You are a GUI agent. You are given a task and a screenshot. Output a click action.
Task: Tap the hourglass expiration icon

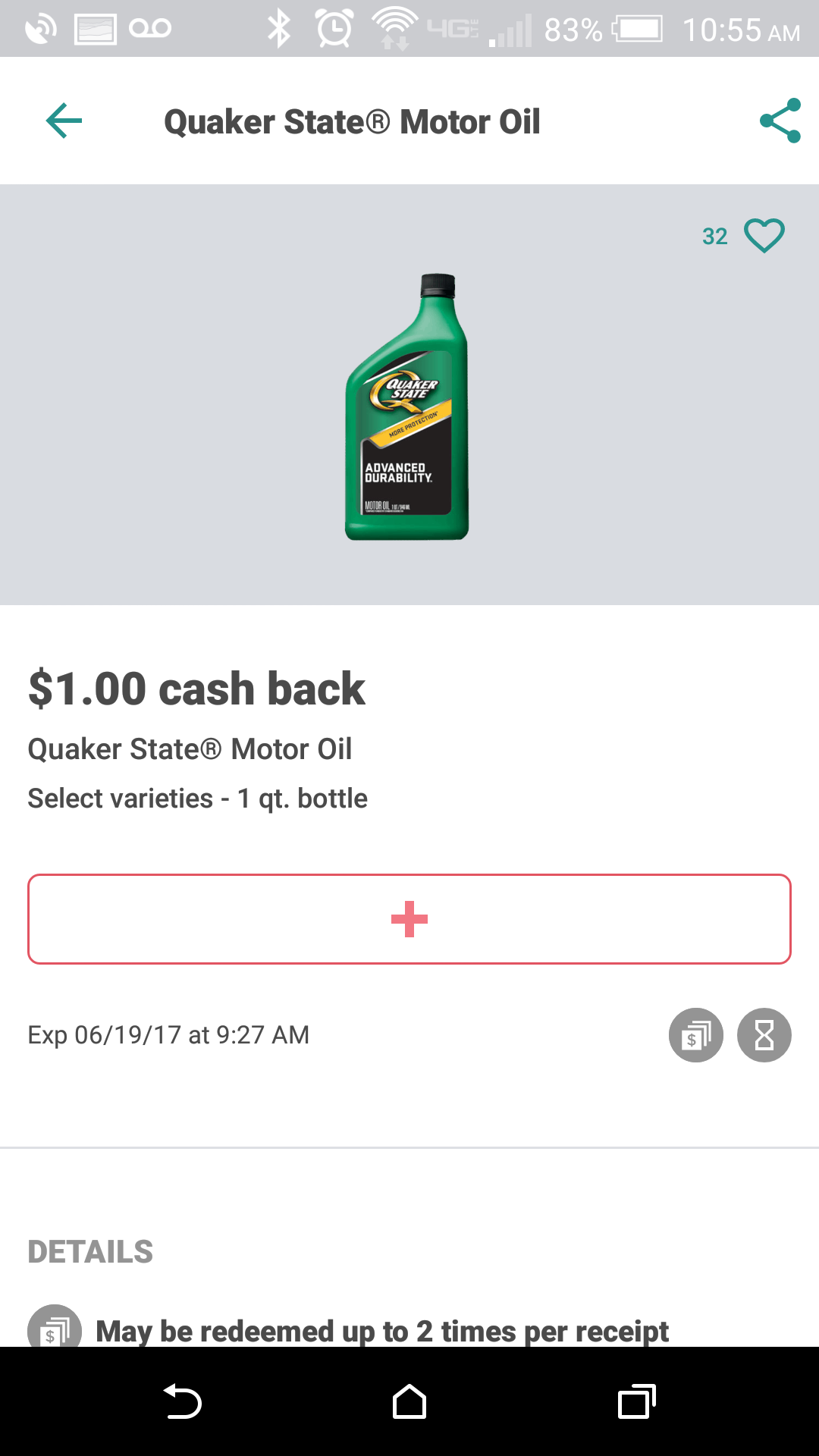764,1035
